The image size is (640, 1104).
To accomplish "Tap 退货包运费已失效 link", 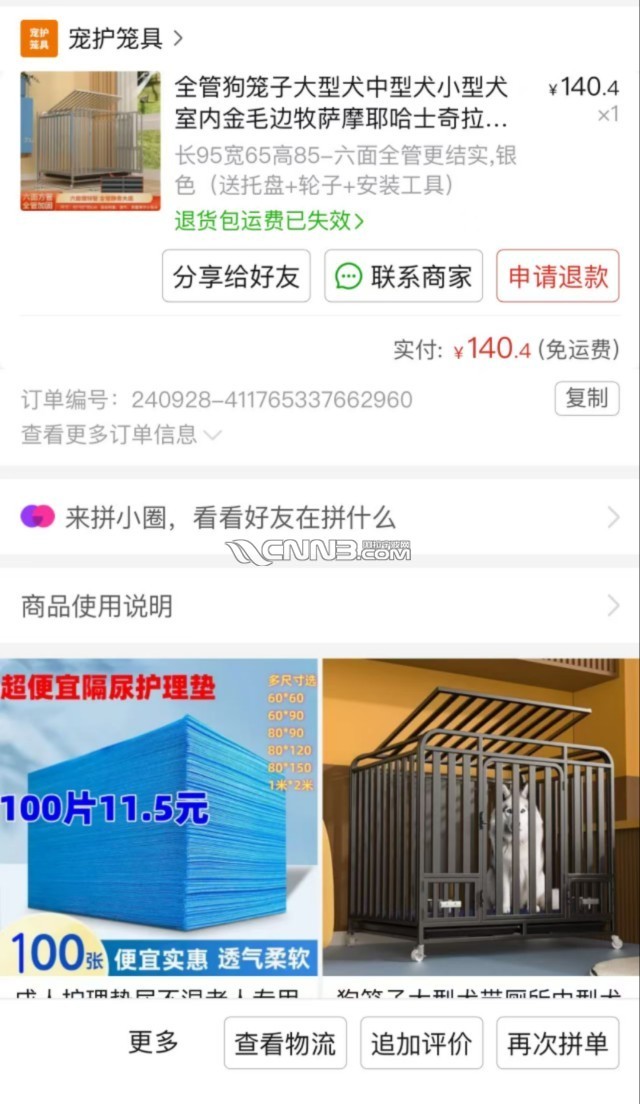I will (268, 221).
